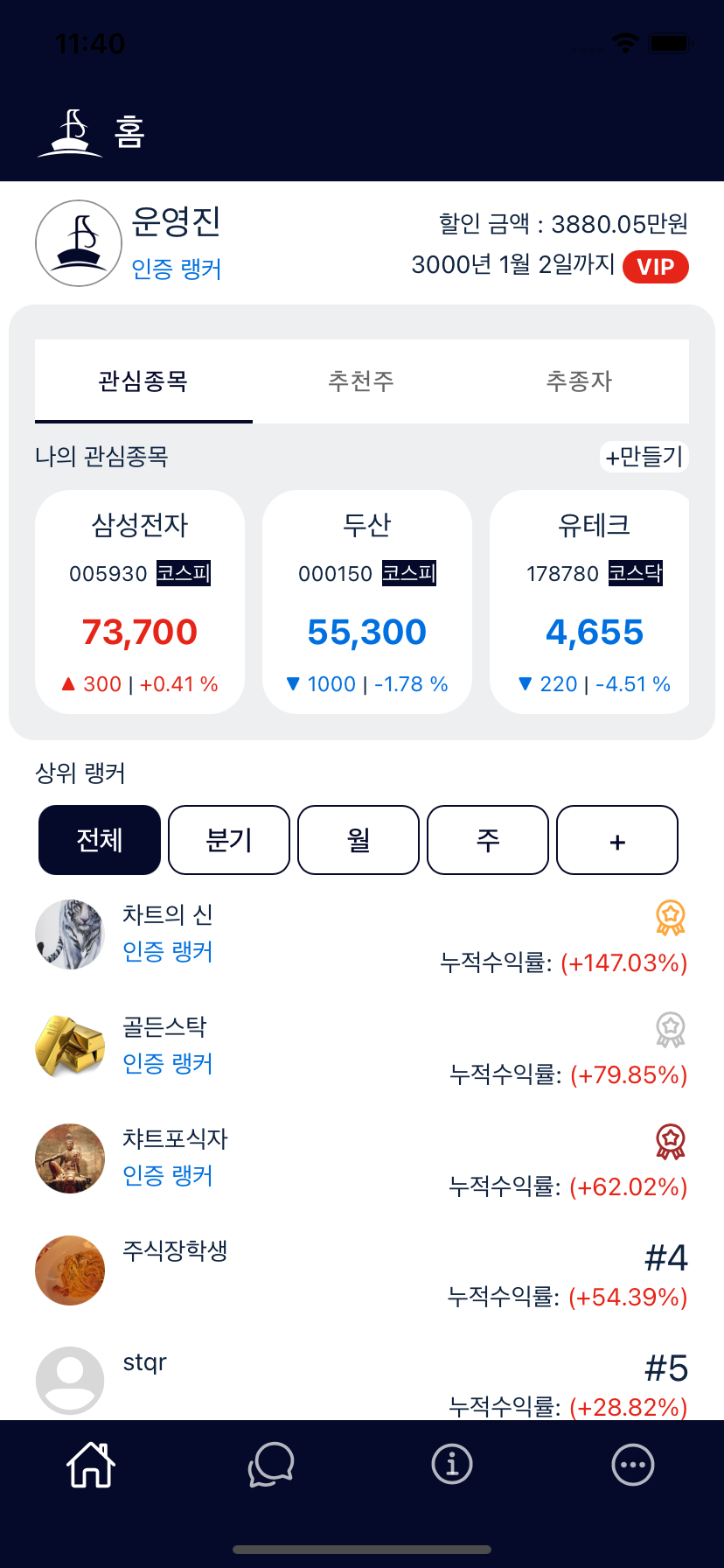The height and width of the screenshot is (1568, 724).
Task: Expand more period options with the + button
Action: 616,839
